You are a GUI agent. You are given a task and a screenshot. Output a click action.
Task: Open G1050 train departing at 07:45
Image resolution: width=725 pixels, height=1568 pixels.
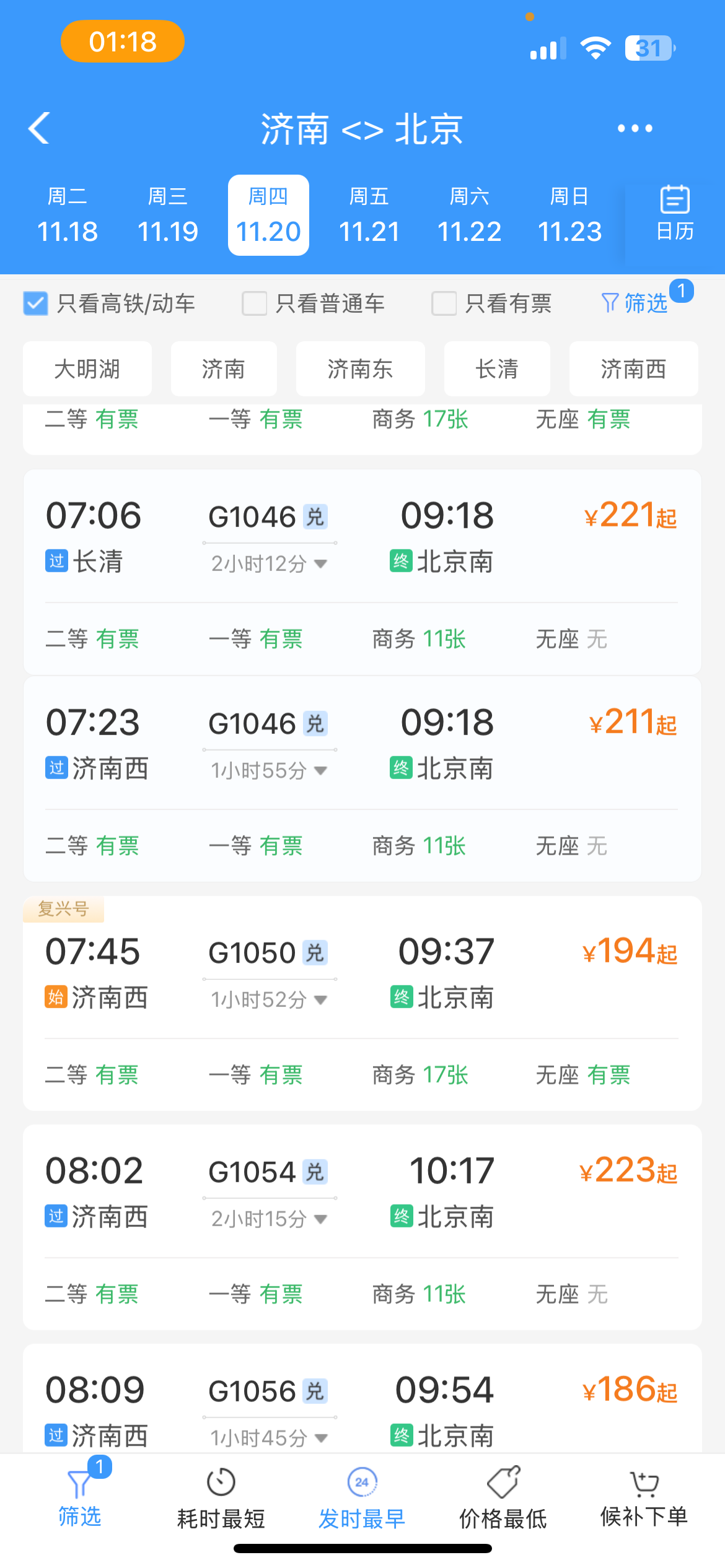coord(362,972)
